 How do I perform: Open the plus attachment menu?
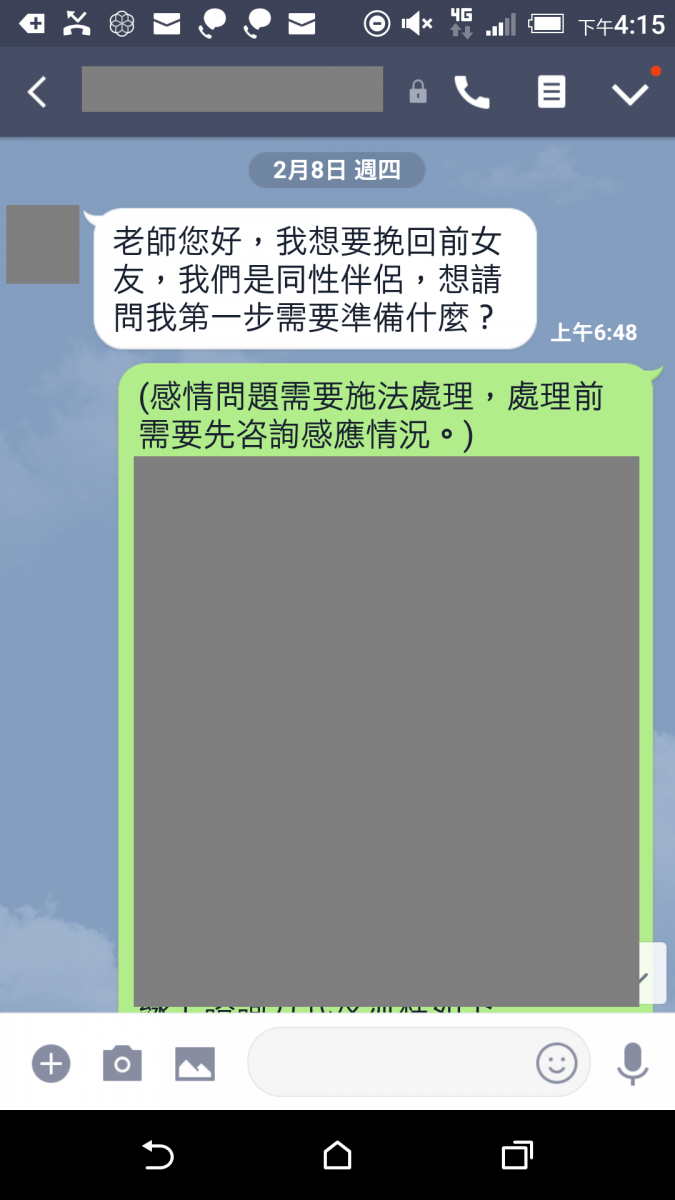pos(50,1063)
